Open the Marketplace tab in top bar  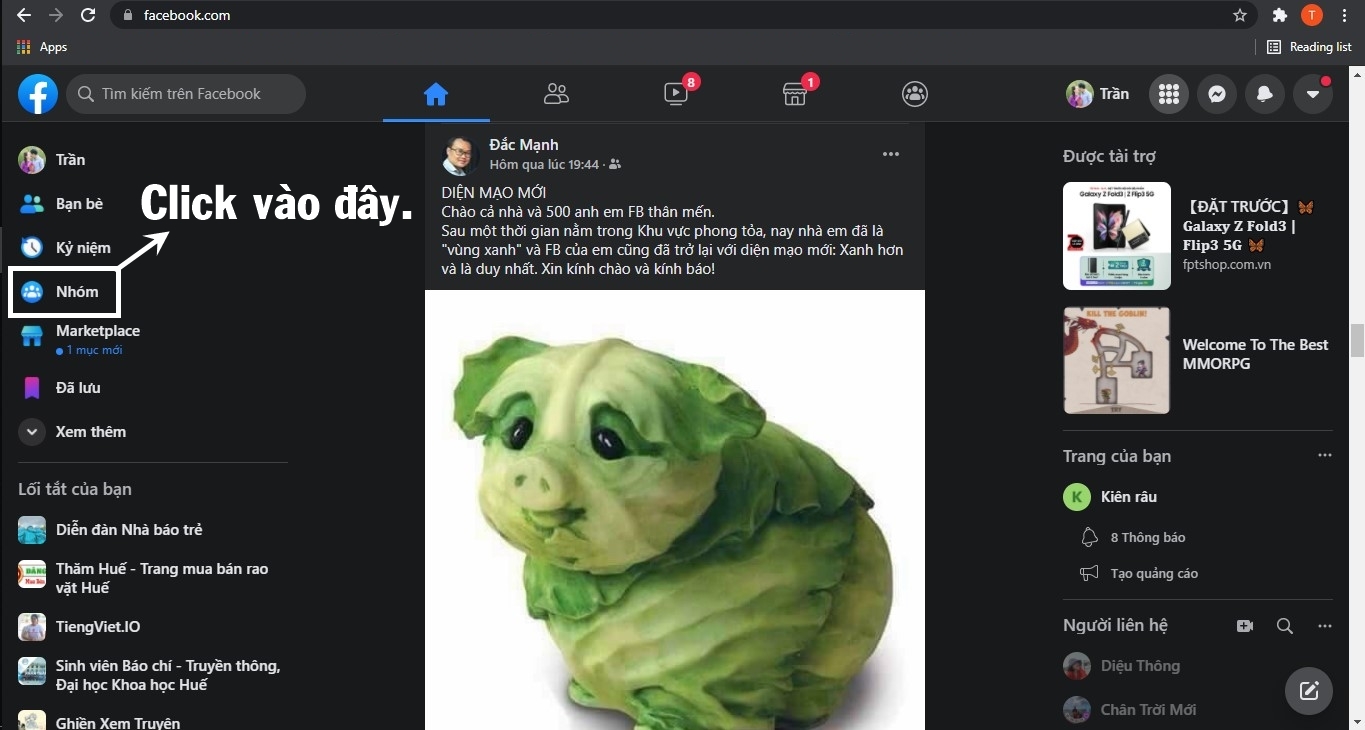point(795,94)
